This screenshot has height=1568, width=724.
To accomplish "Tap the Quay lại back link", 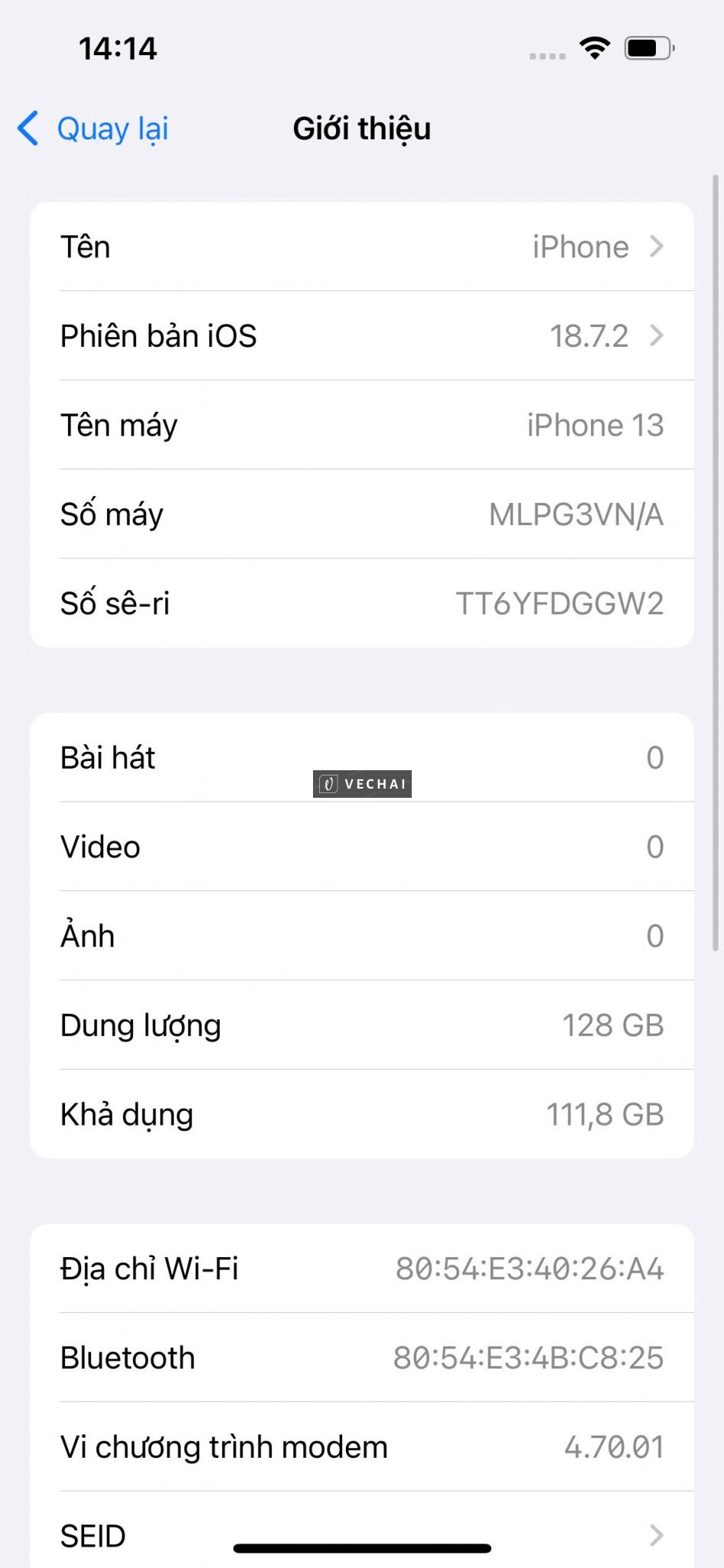I will [112, 129].
